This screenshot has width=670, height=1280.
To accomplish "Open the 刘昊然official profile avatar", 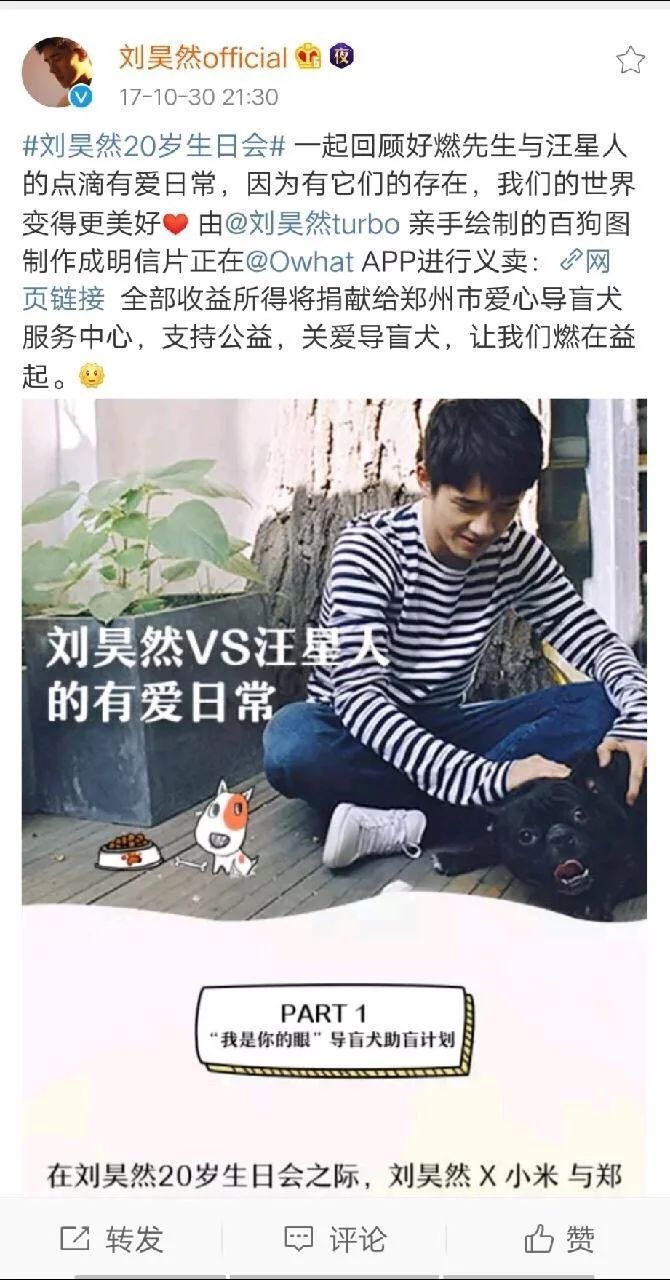I will pos(57,72).
